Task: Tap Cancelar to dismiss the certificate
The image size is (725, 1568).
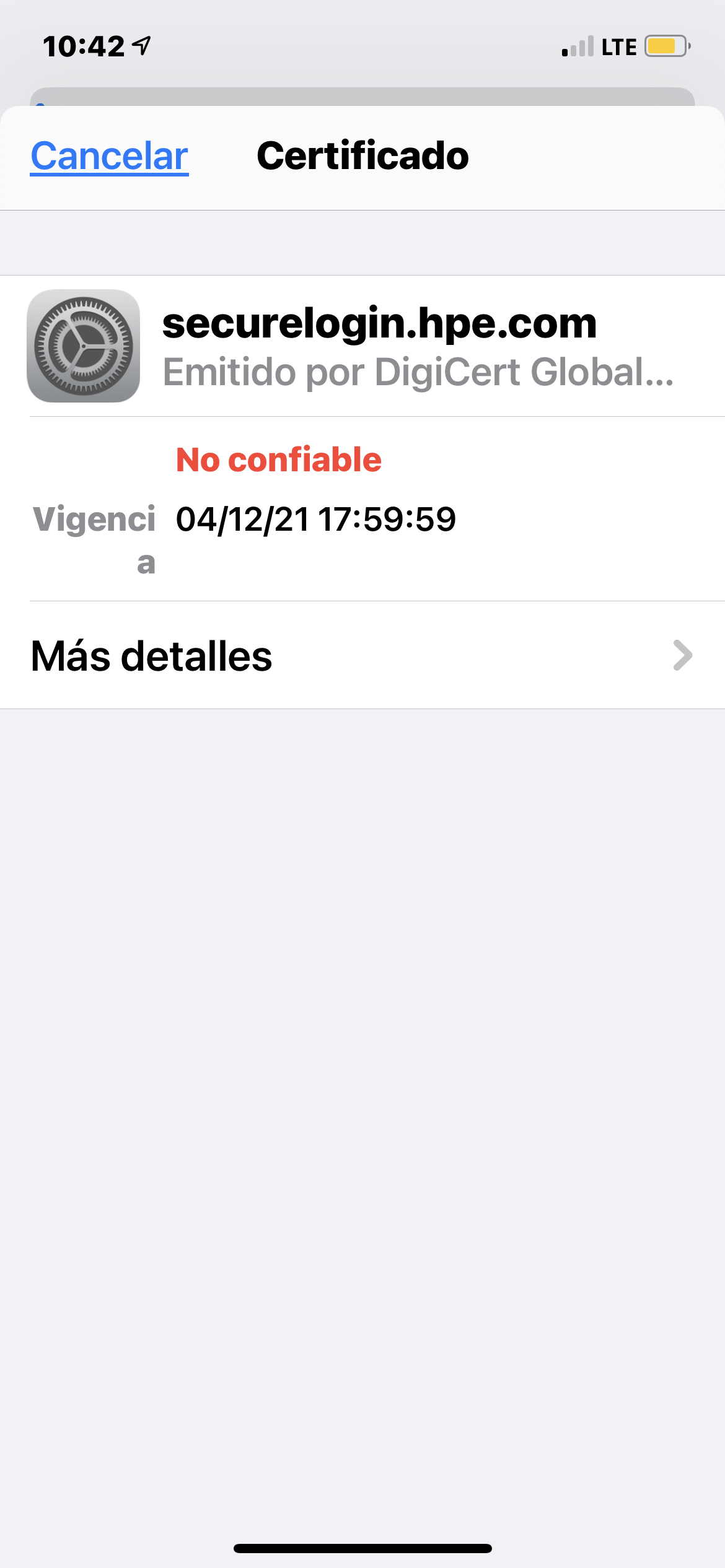Action: [x=109, y=156]
